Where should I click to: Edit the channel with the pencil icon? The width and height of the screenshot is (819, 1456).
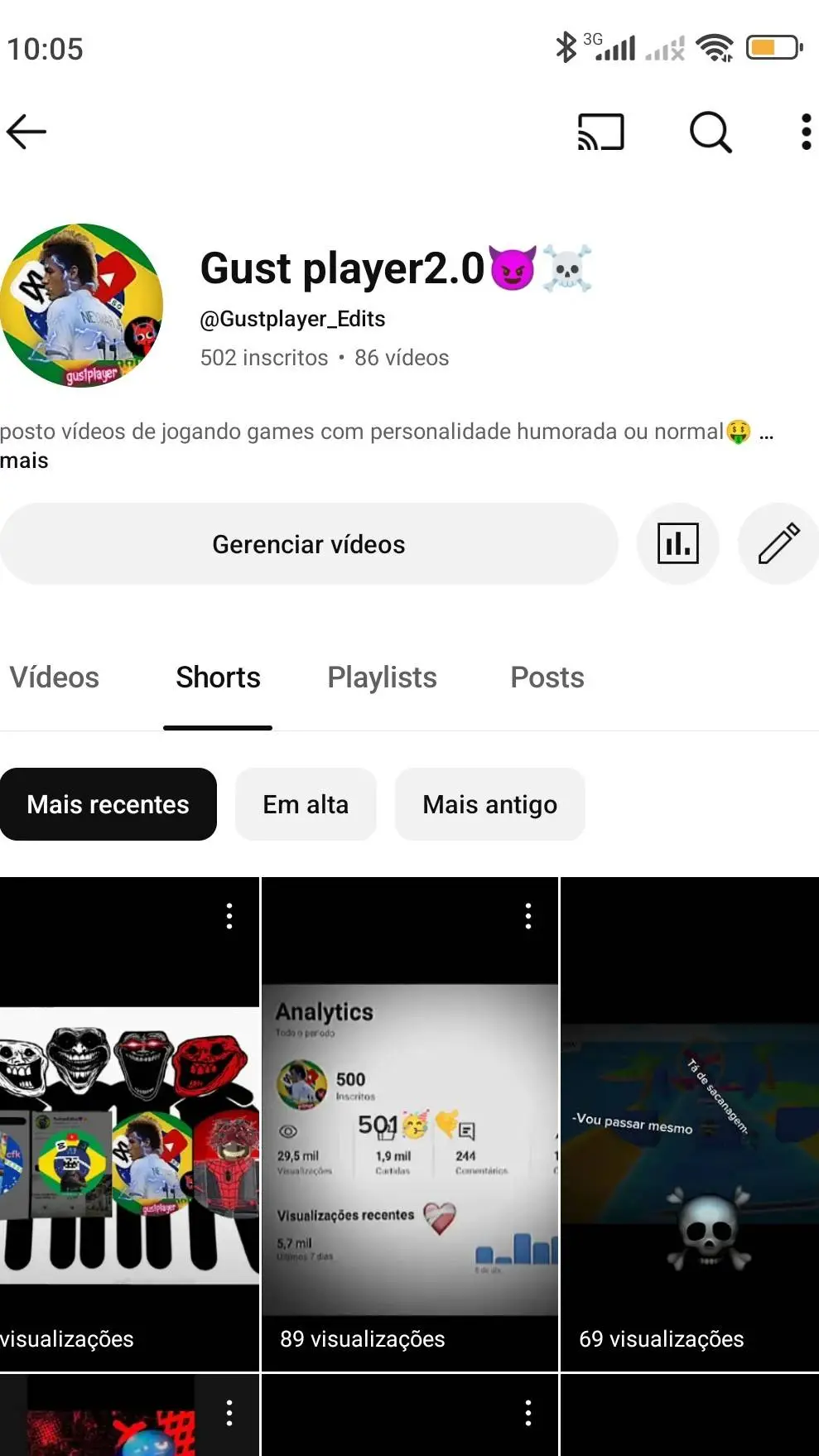778,544
